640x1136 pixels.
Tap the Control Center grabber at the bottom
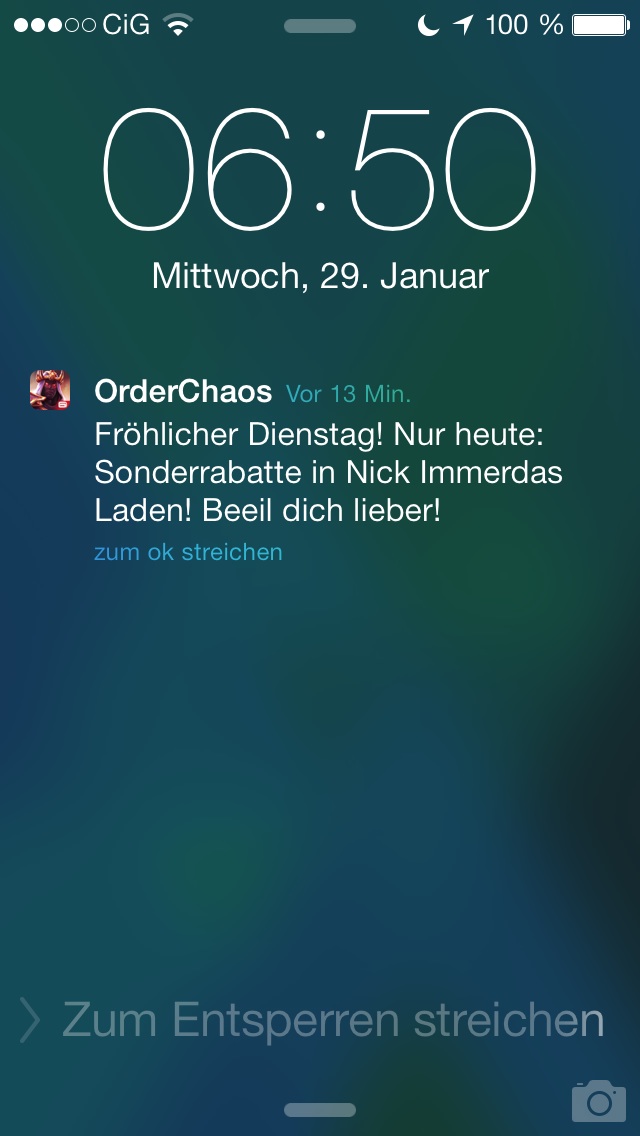pyautogui.click(x=320, y=1110)
